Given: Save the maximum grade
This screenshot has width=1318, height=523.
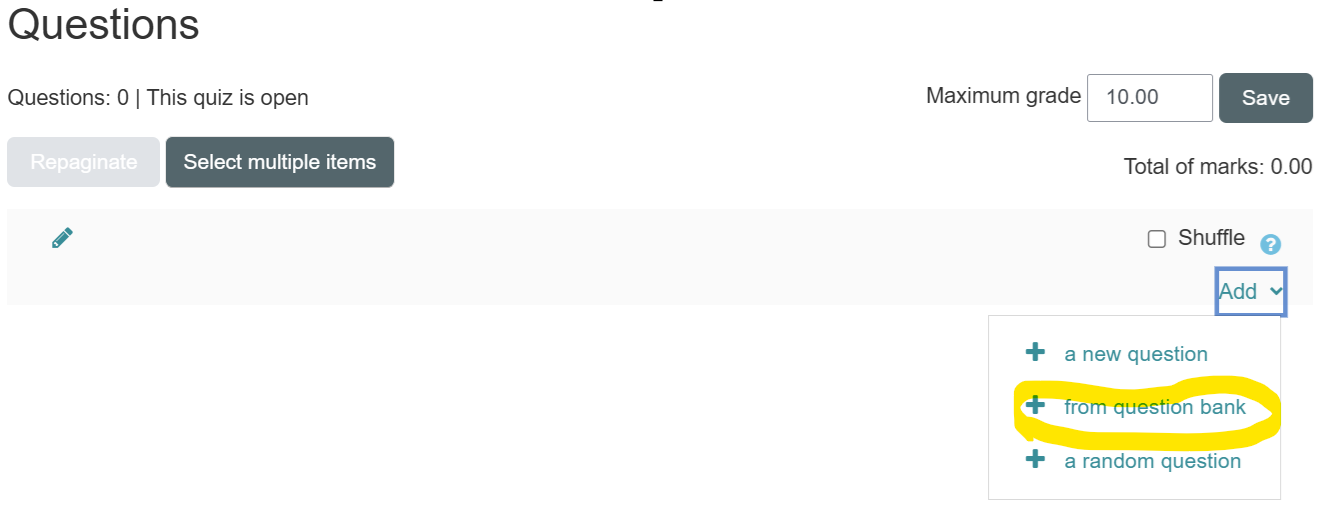Looking at the screenshot, I should coord(1265,98).
